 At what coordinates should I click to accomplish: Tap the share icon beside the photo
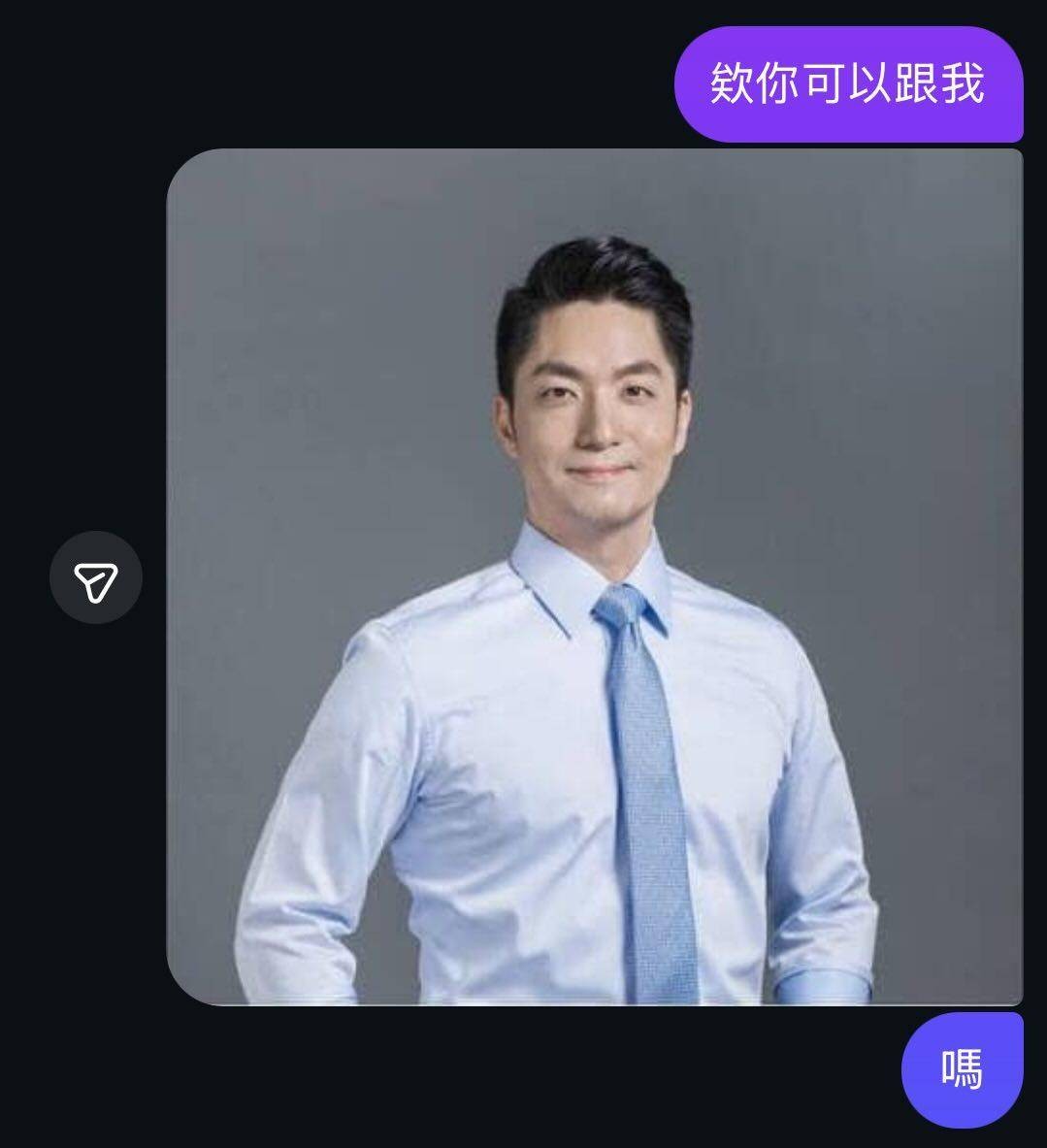(95, 577)
